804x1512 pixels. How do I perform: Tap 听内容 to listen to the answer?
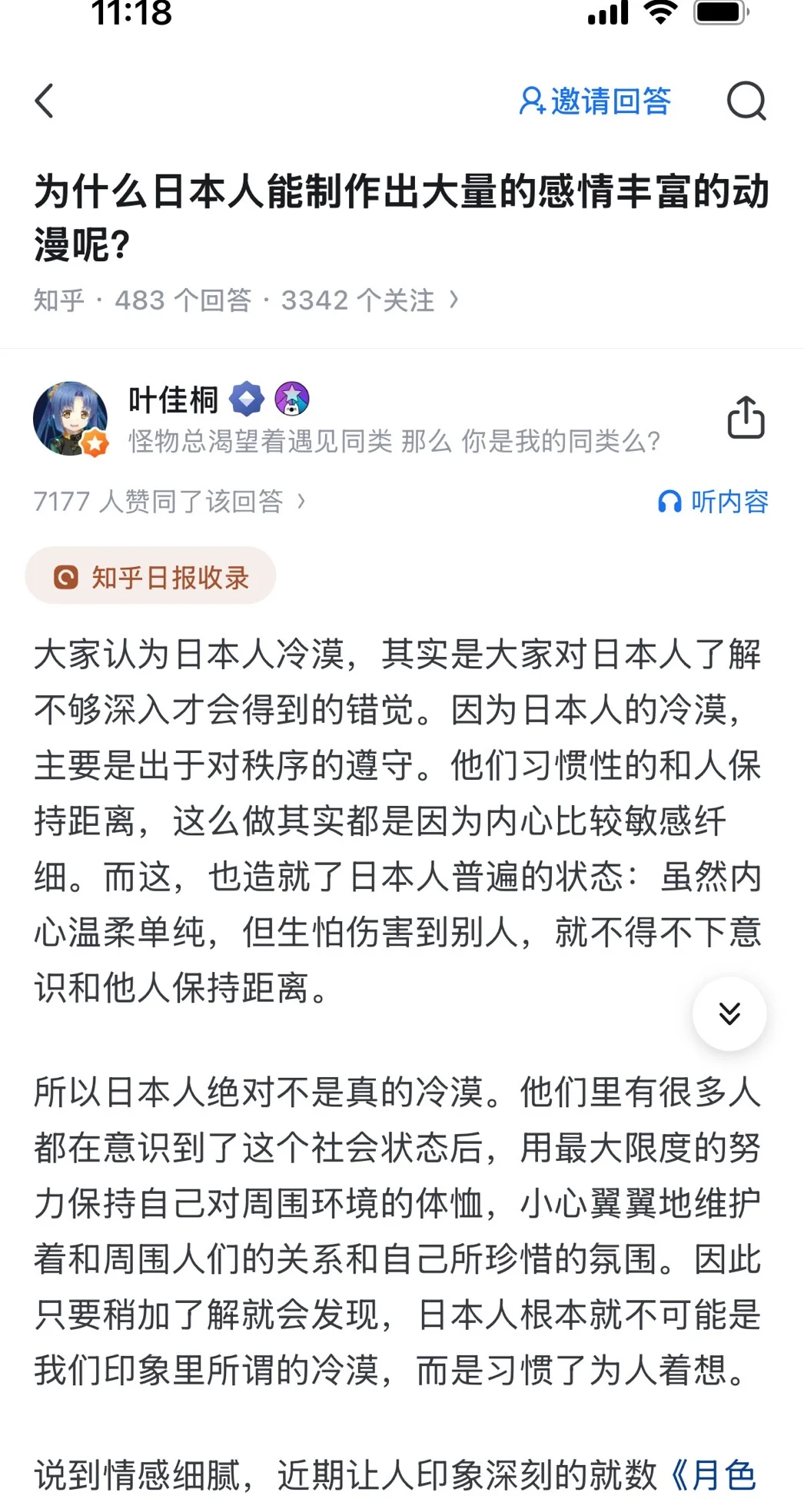(713, 502)
